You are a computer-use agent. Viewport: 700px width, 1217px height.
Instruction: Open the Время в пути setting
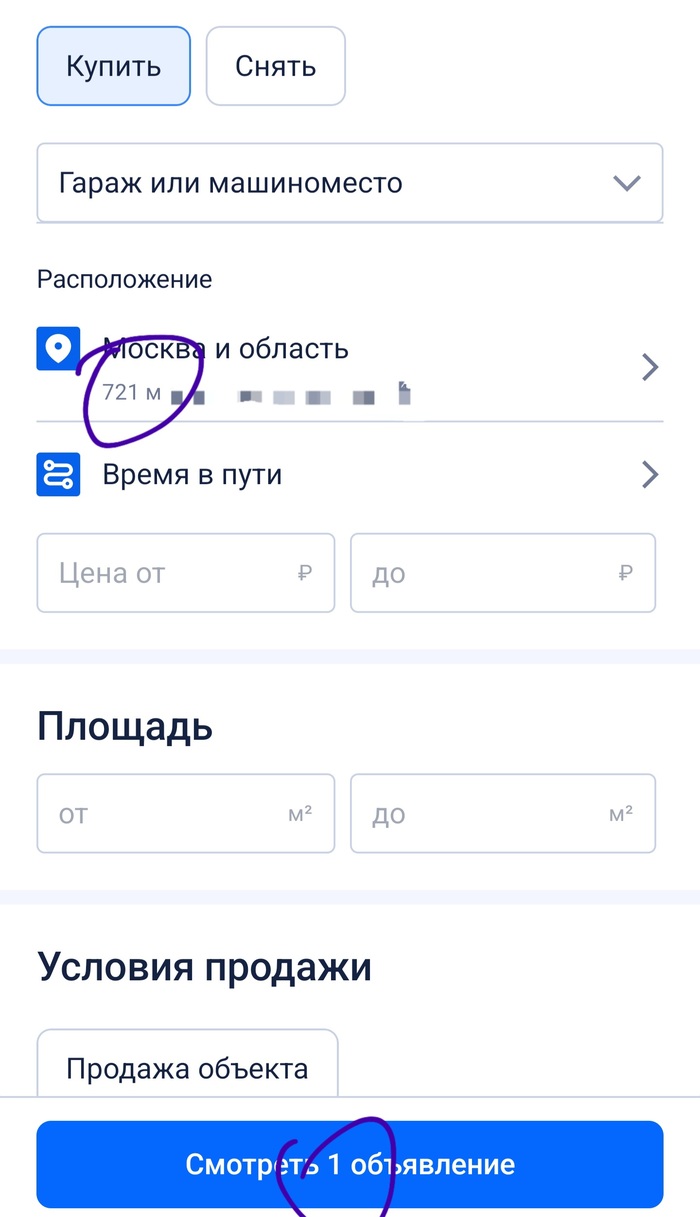(x=349, y=474)
